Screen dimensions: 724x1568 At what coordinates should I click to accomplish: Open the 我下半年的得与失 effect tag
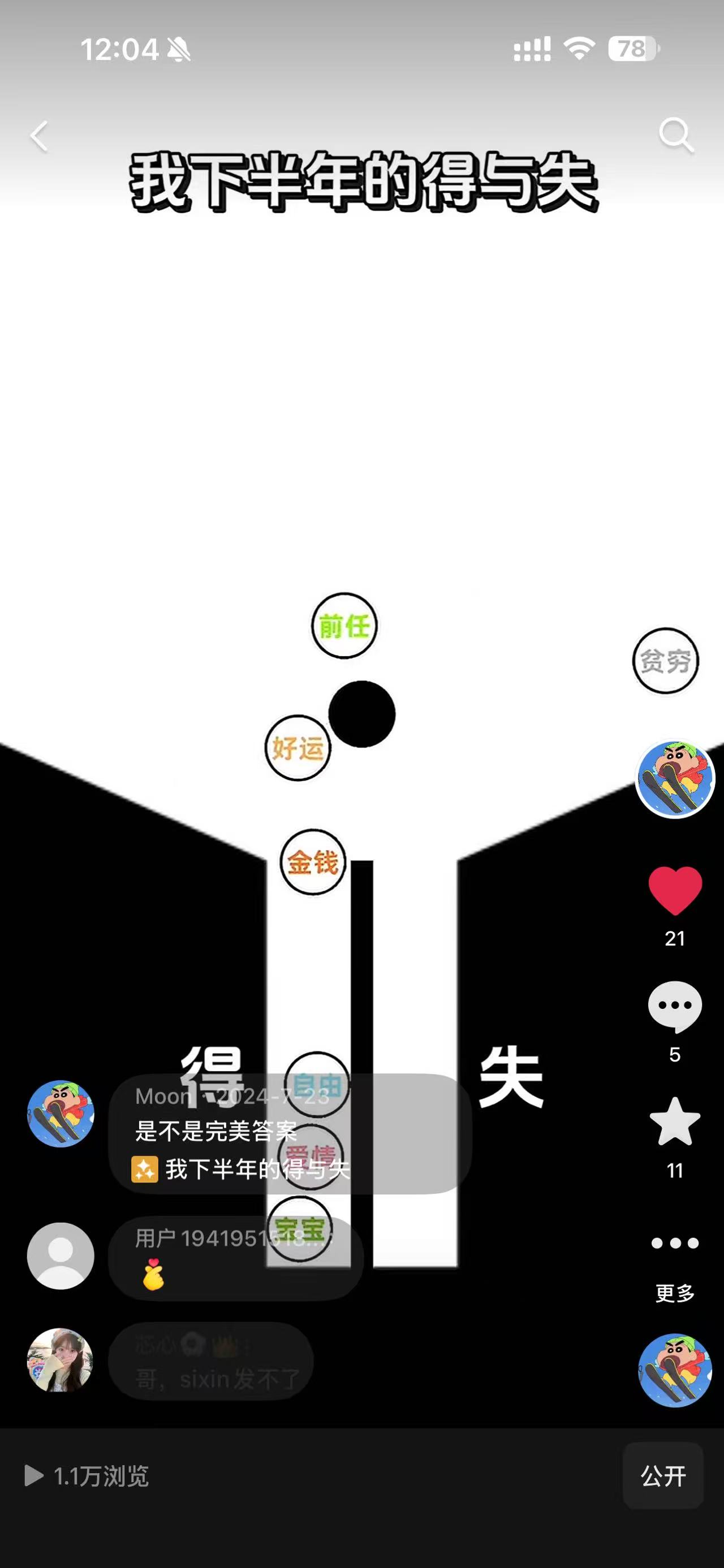(241, 1169)
